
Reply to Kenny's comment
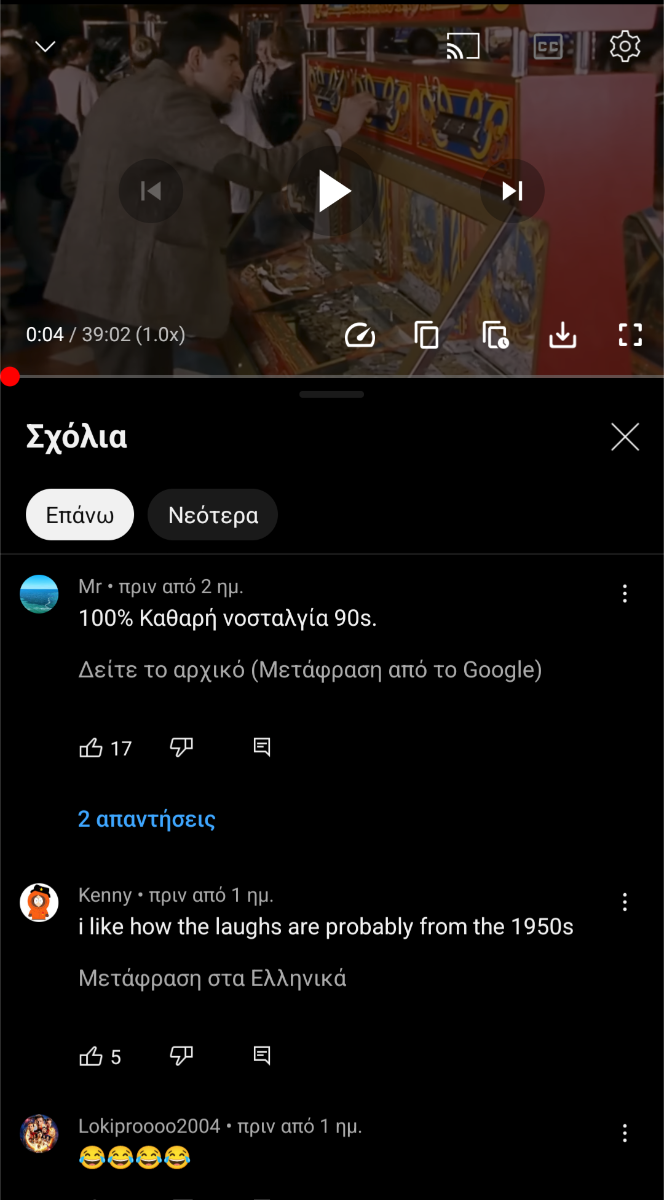click(x=262, y=1055)
